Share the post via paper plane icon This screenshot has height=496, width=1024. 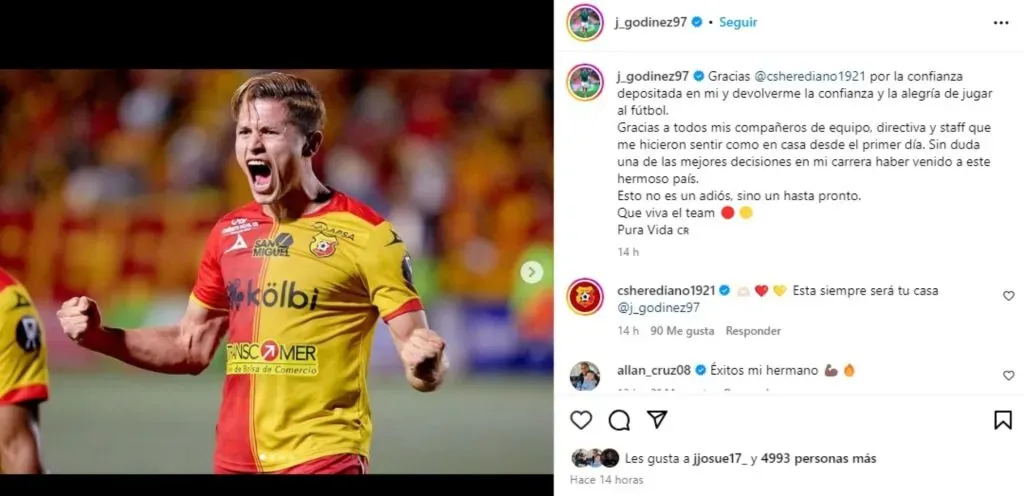[657, 420]
